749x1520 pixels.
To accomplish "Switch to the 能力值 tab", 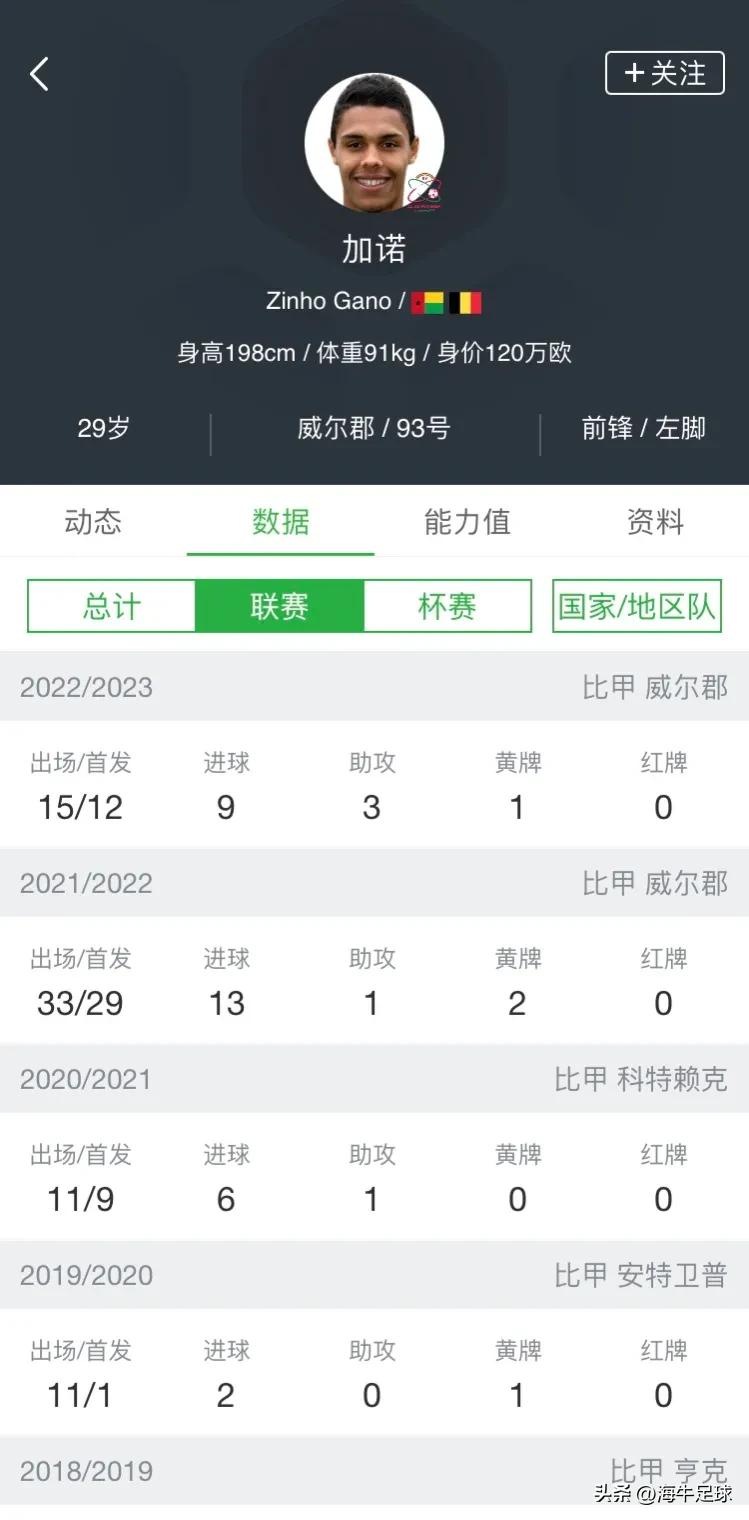I will 466,521.
